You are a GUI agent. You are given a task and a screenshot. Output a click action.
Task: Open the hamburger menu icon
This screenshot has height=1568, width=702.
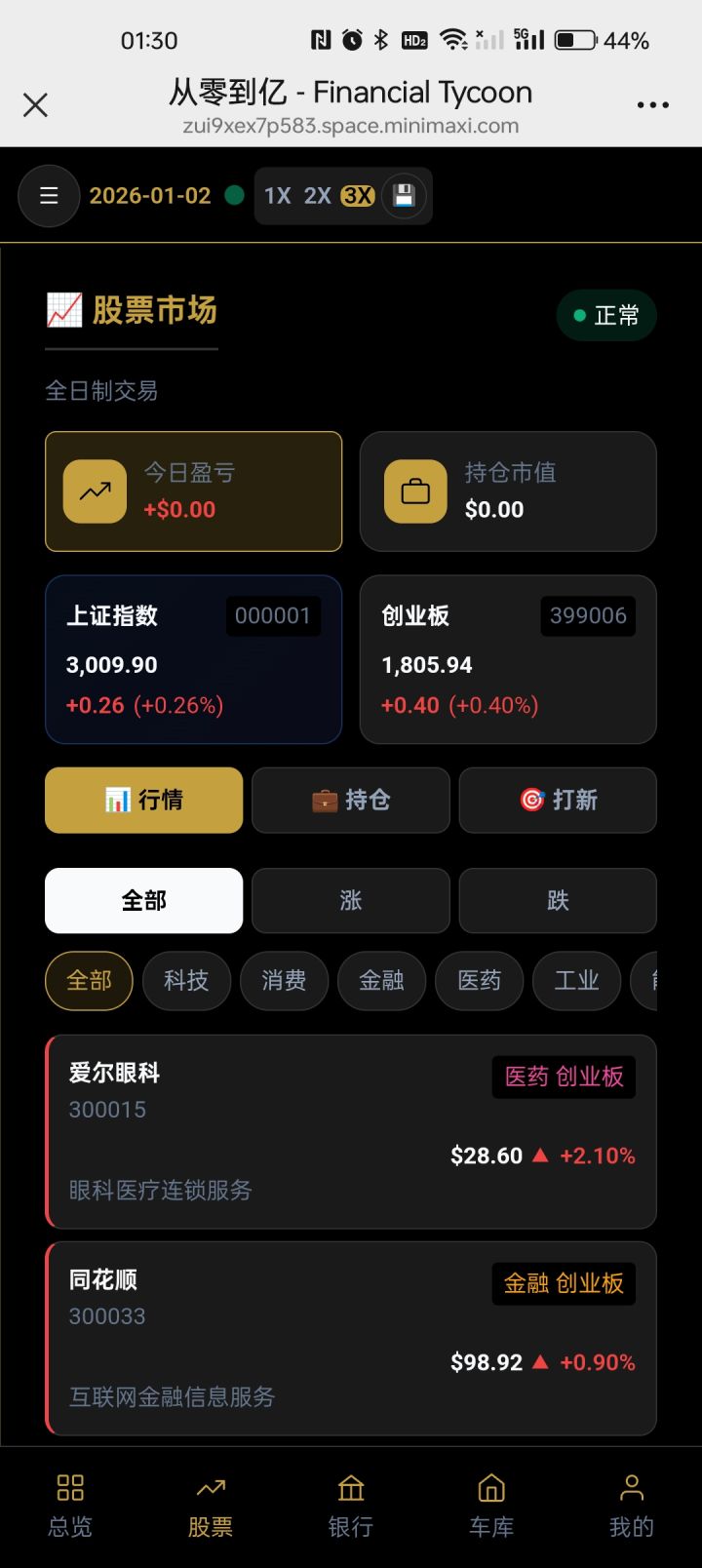click(x=49, y=195)
